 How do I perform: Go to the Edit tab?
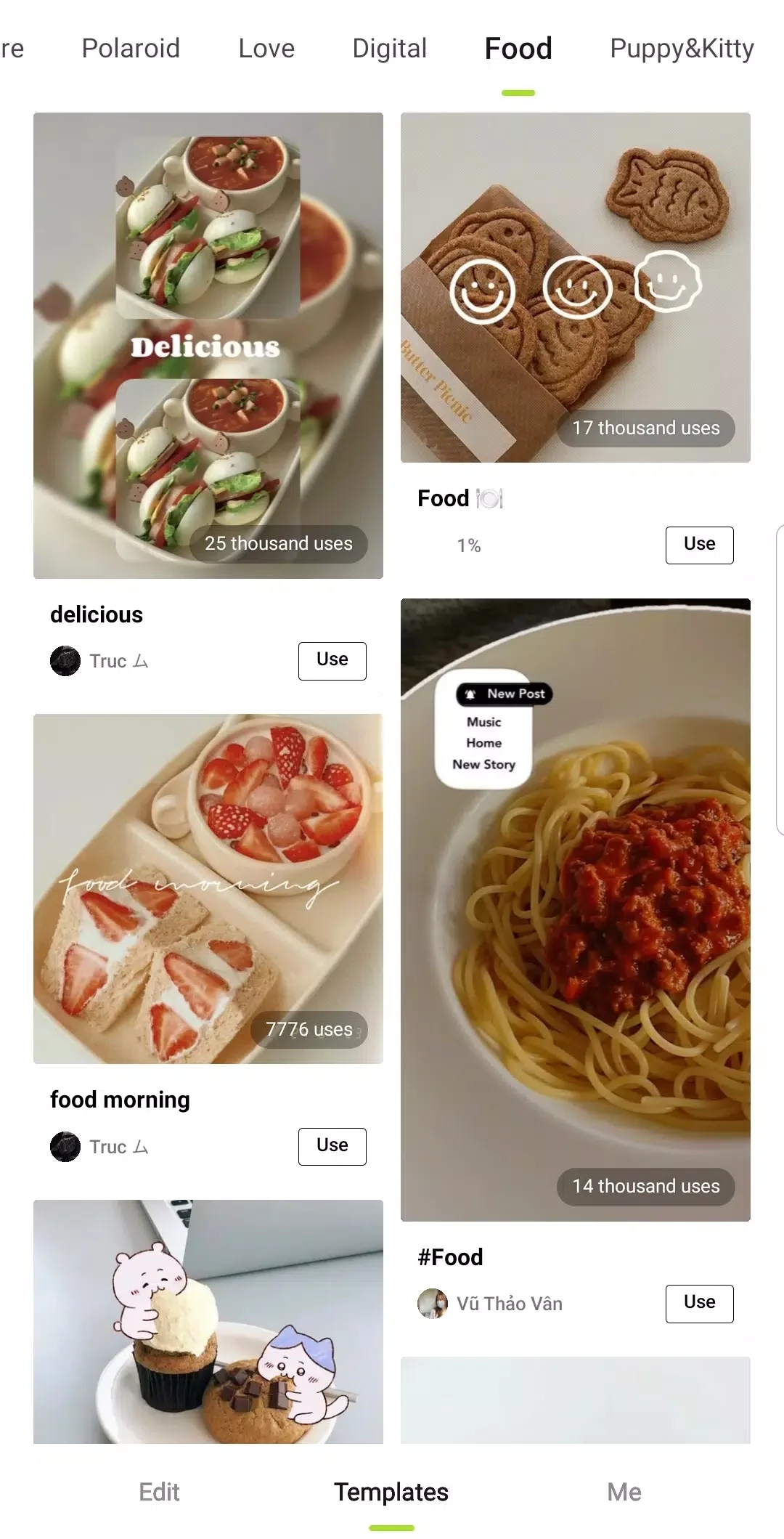tap(159, 1492)
